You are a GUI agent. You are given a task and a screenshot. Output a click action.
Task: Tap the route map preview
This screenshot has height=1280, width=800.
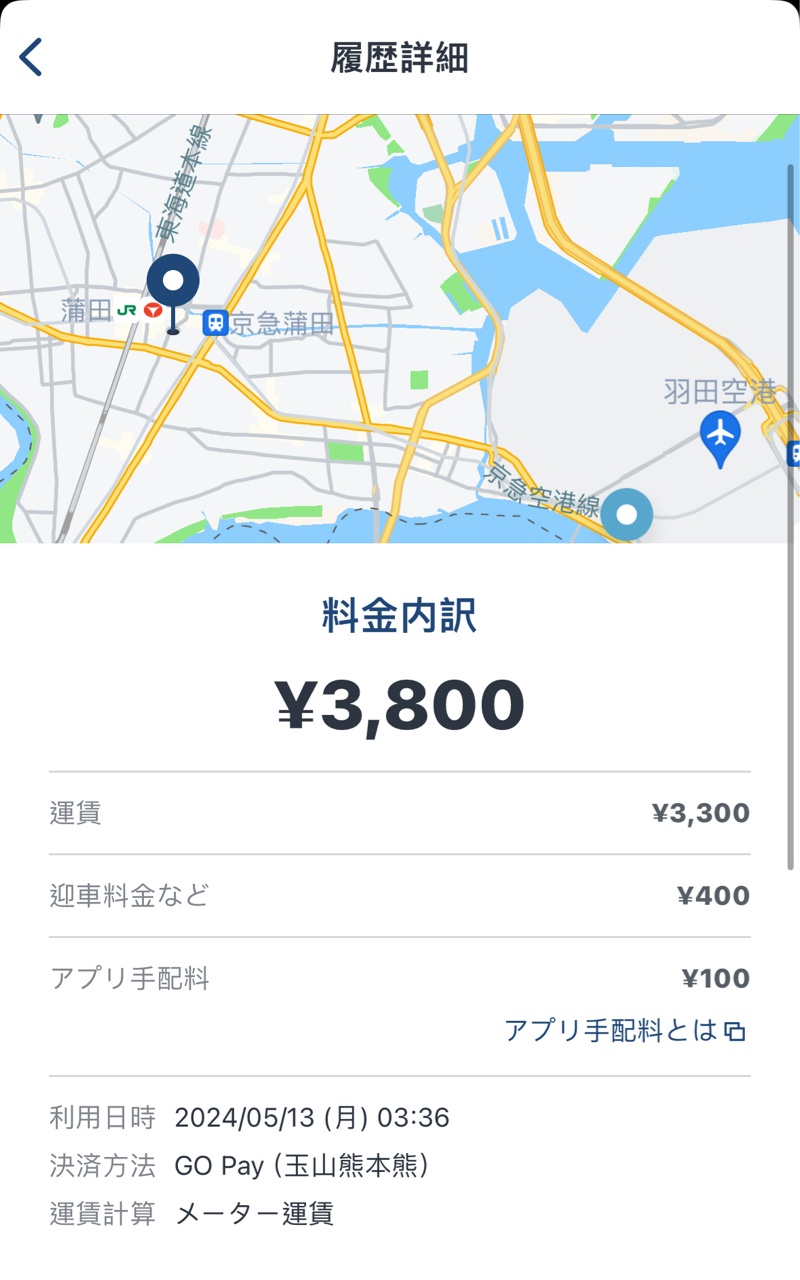400,328
